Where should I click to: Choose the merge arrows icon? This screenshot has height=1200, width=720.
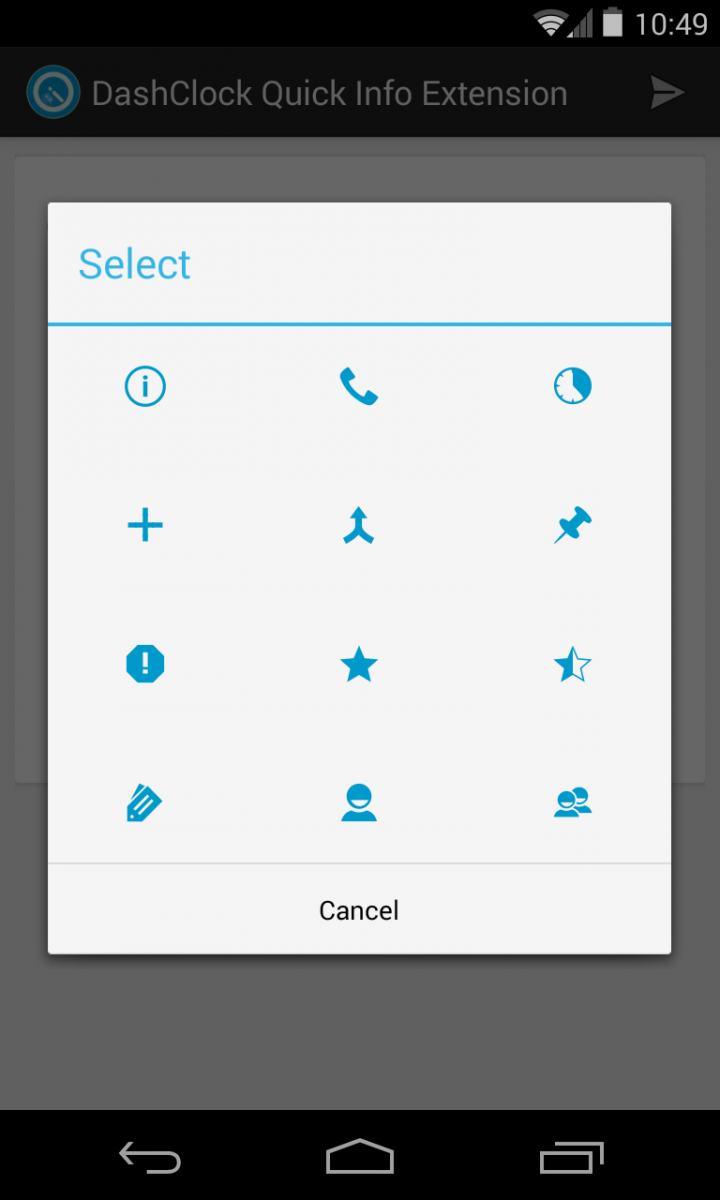359,525
